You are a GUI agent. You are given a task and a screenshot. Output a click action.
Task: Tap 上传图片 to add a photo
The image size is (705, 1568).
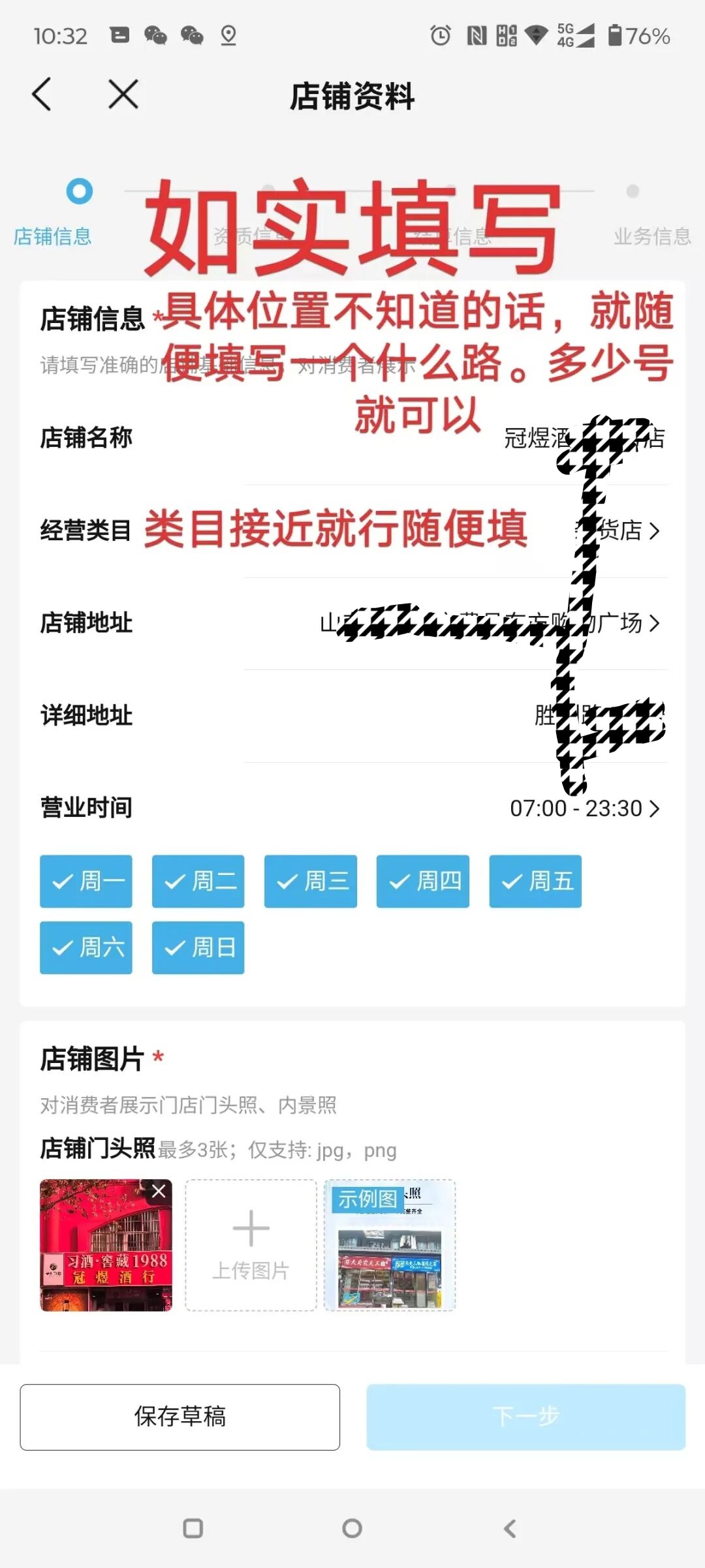(x=251, y=1245)
